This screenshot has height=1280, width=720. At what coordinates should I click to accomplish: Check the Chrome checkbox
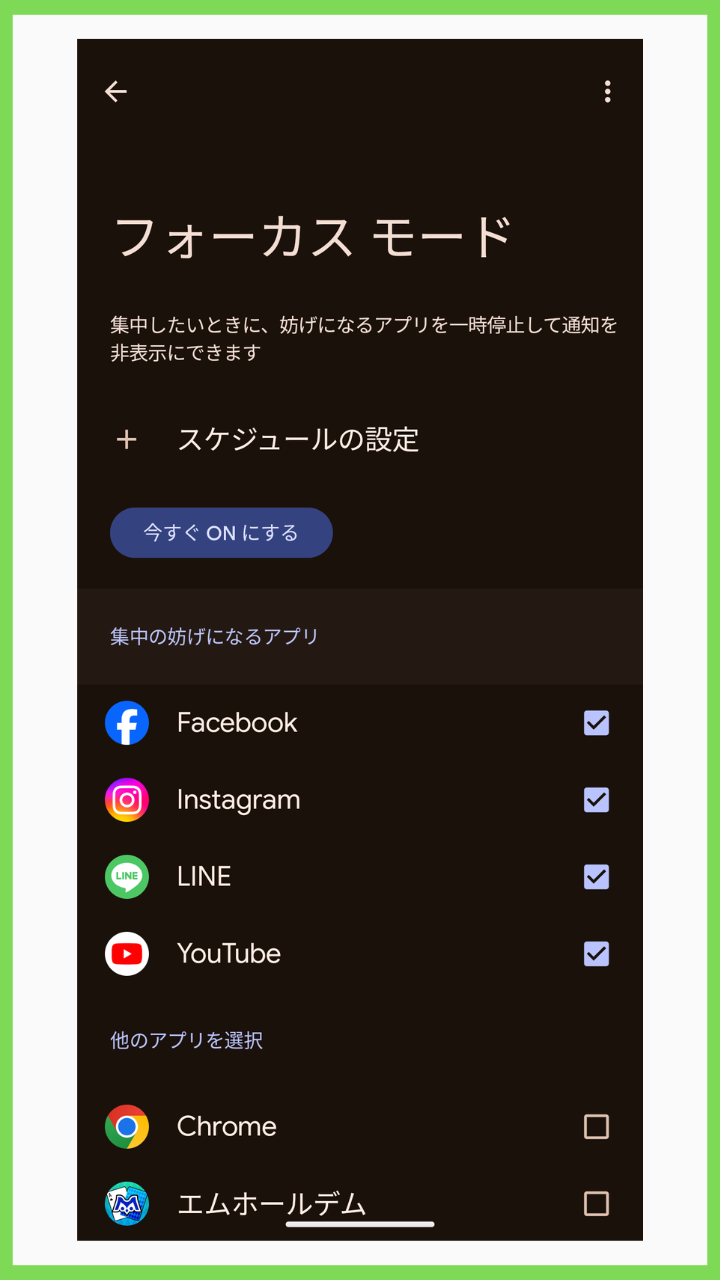coord(596,1127)
